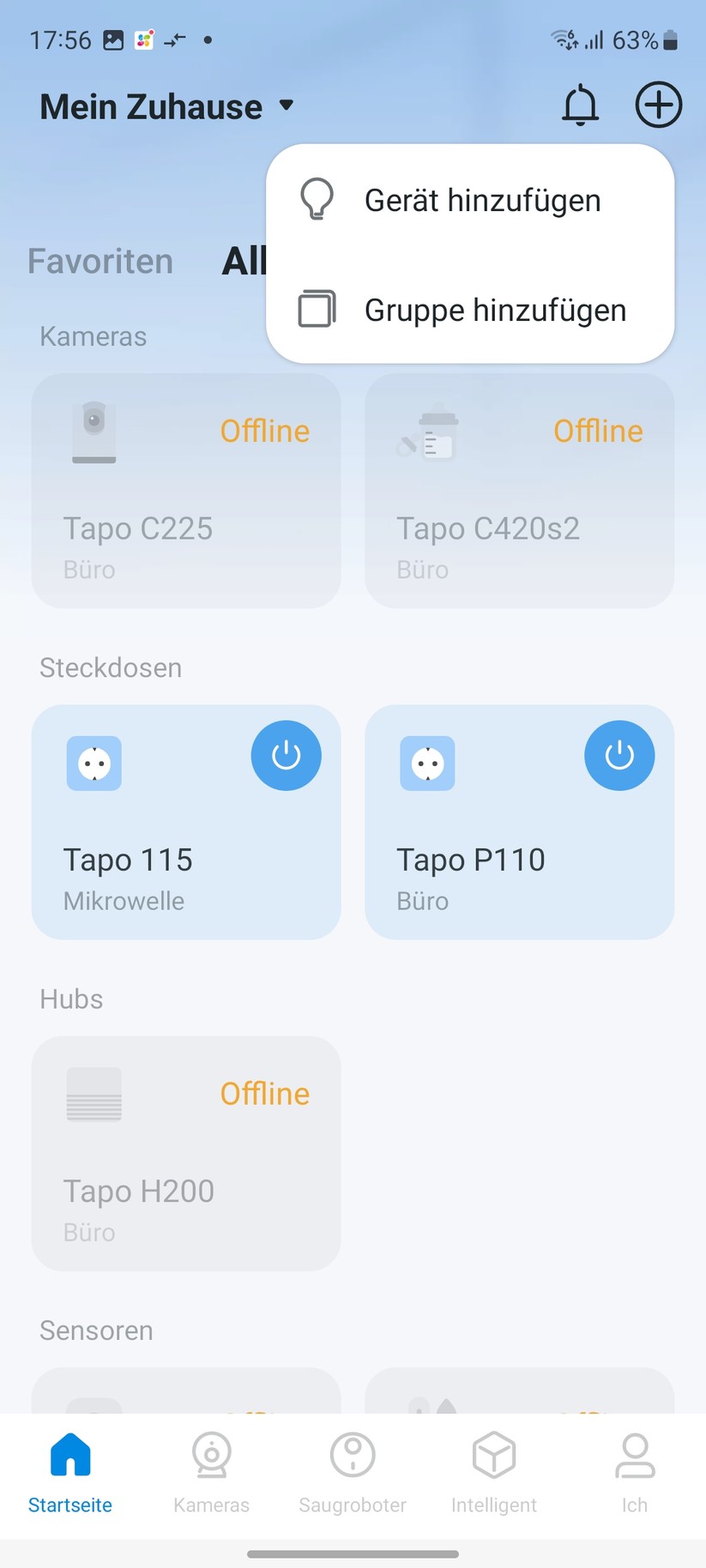706x1568 pixels.
Task: Expand the home dropdown arrow
Action: 287,106
